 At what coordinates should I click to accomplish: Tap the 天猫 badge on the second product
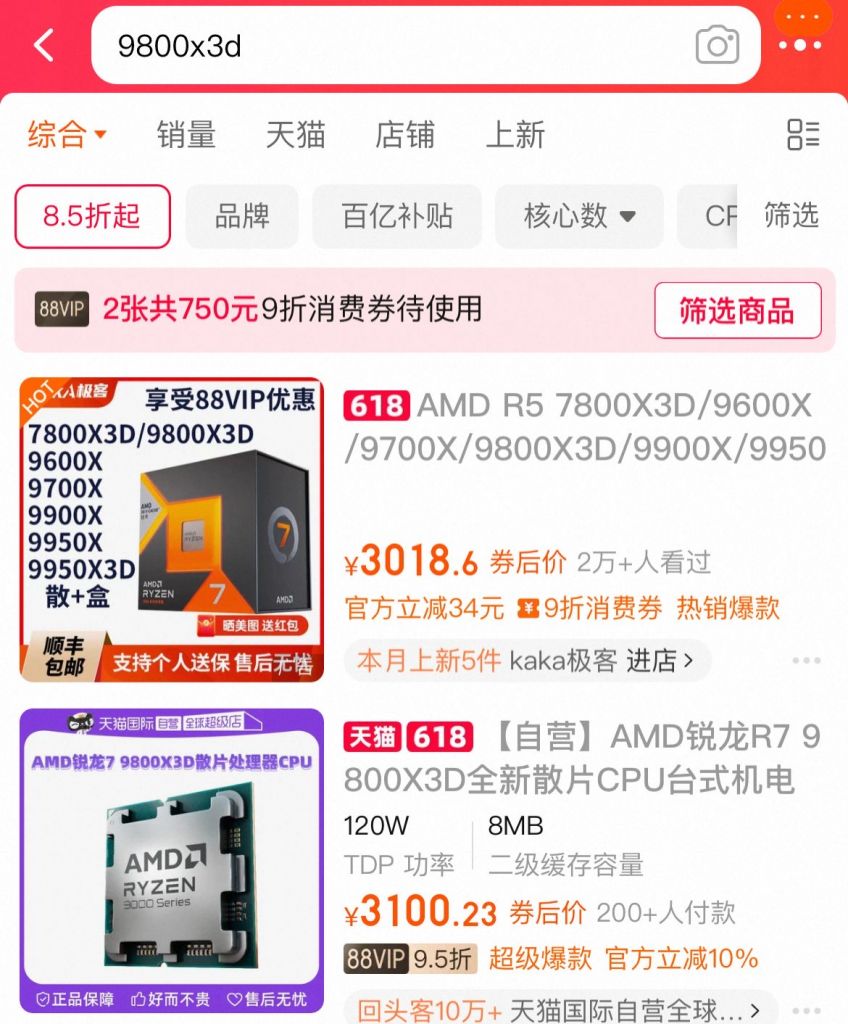tap(372, 737)
